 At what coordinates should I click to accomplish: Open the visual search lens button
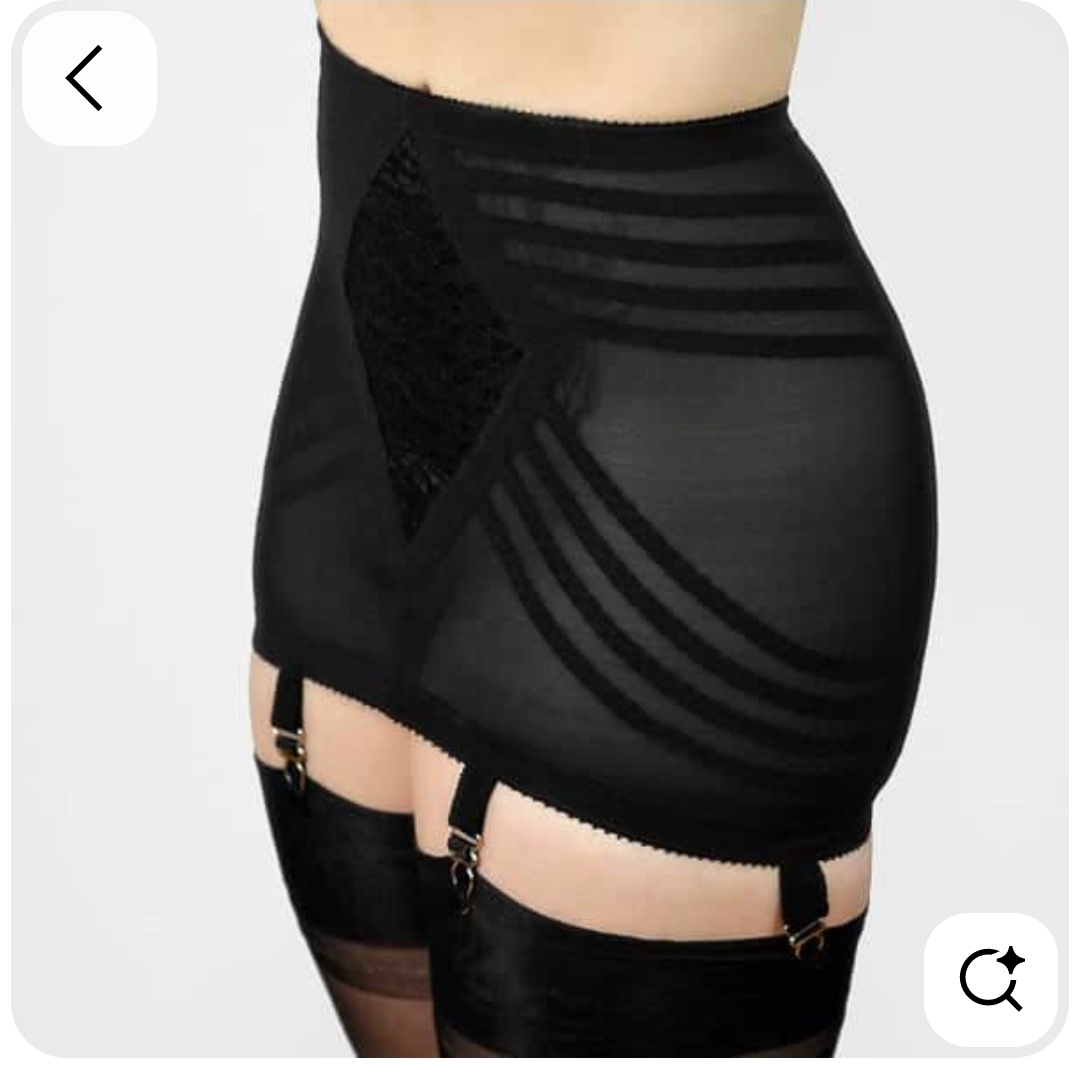[x=990, y=978]
